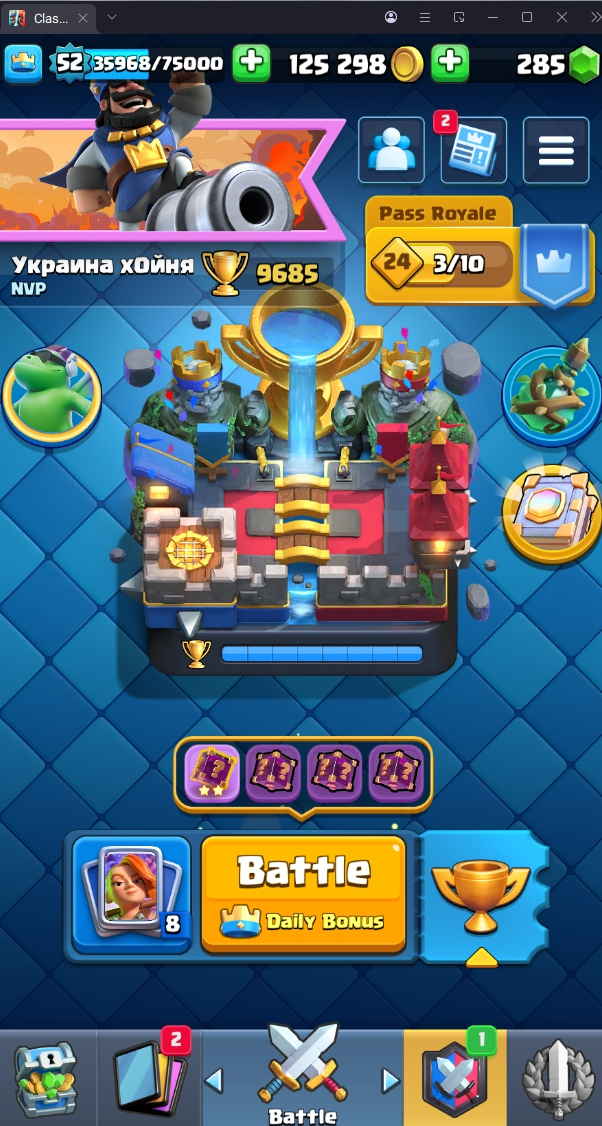The height and width of the screenshot is (1126, 602).
Task: Start a match with the Battle button
Action: 303,892
